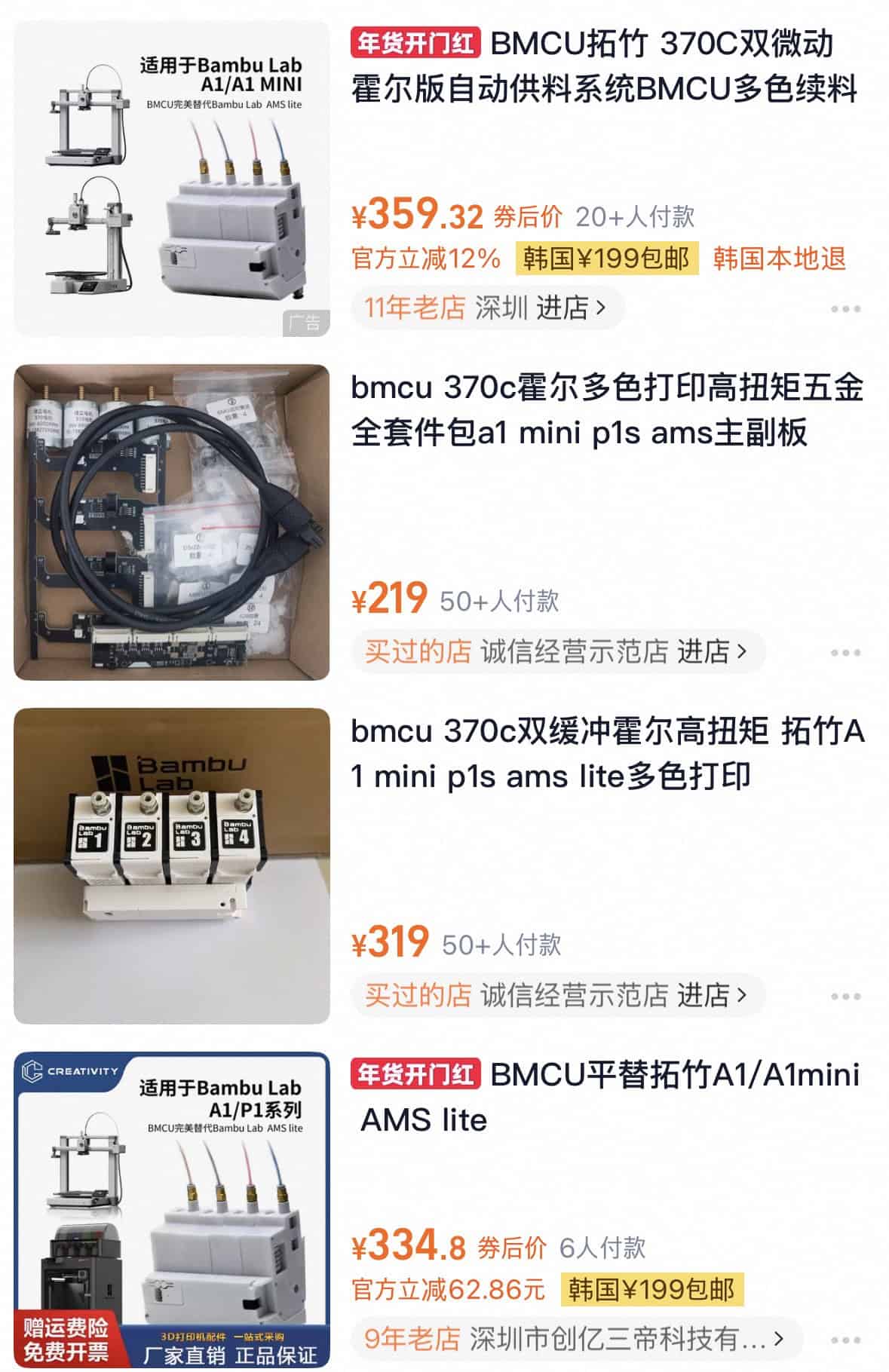Open the hardware kit box product image

tap(172, 522)
